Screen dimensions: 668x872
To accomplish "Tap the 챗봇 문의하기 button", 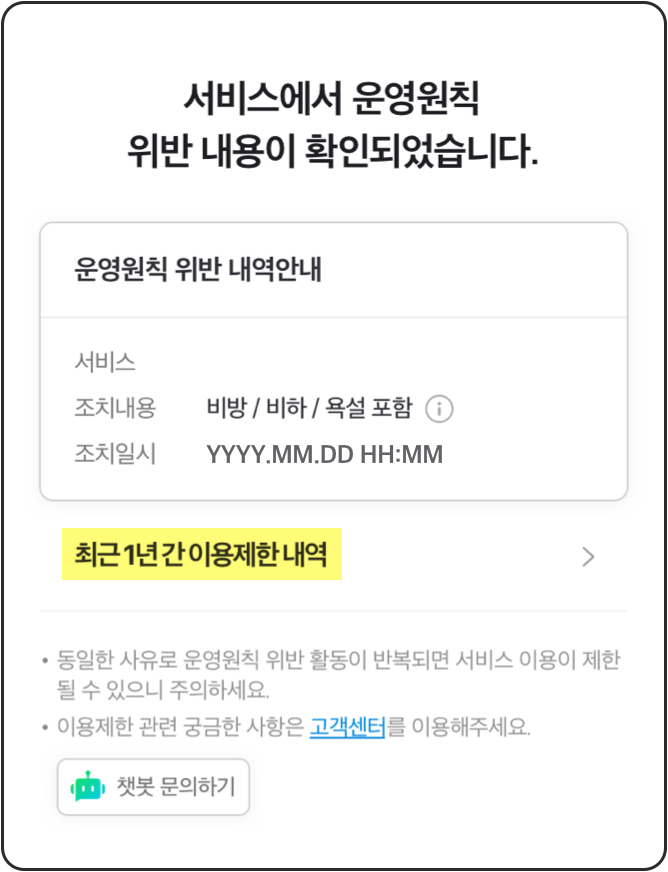I will tap(153, 787).
